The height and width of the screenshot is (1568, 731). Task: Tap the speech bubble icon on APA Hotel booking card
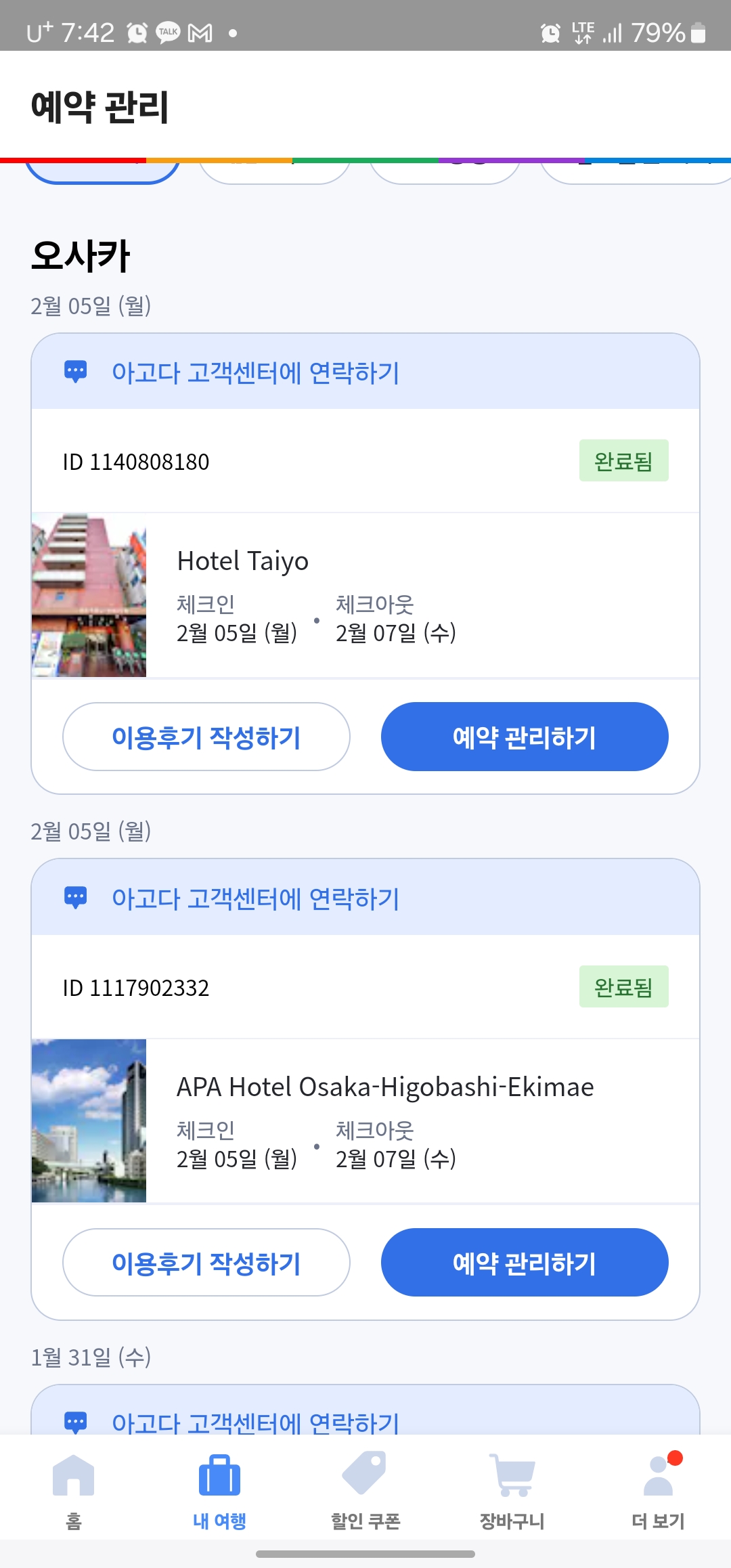pyautogui.click(x=76, y=898)
